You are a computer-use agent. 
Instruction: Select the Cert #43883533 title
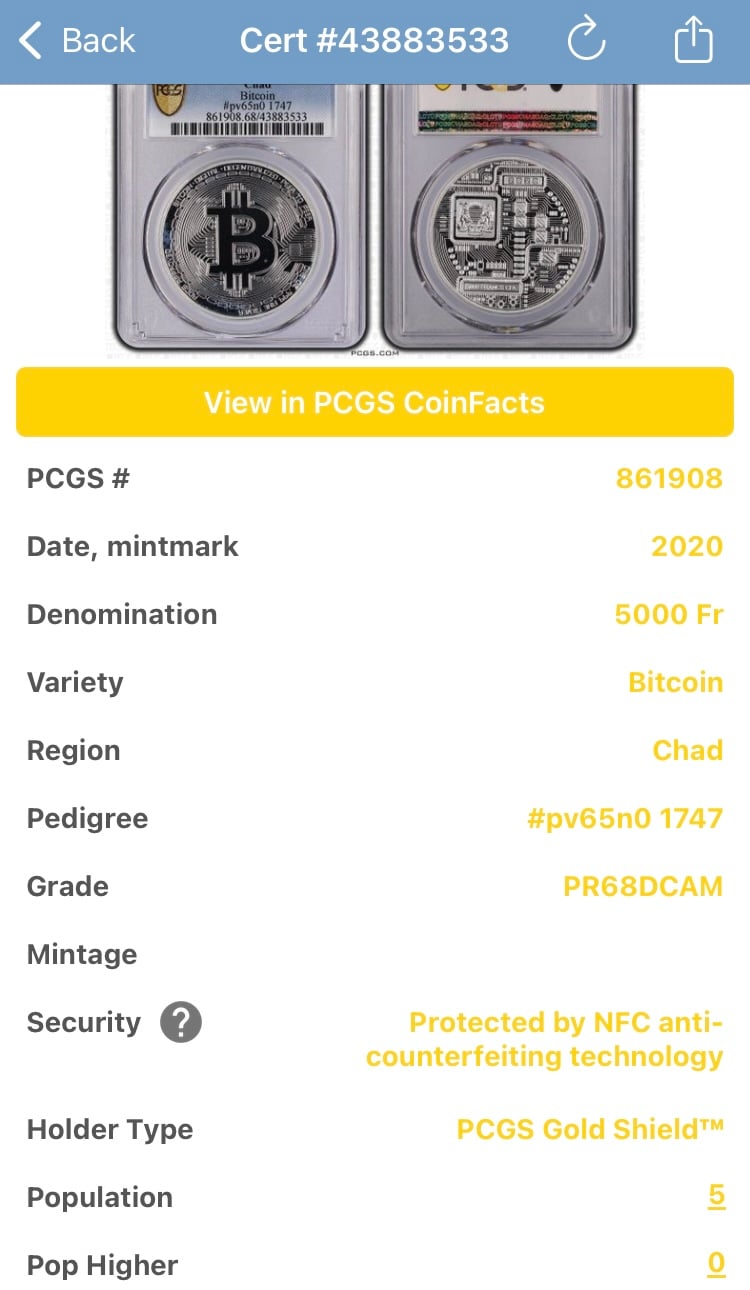pos(374,40)
